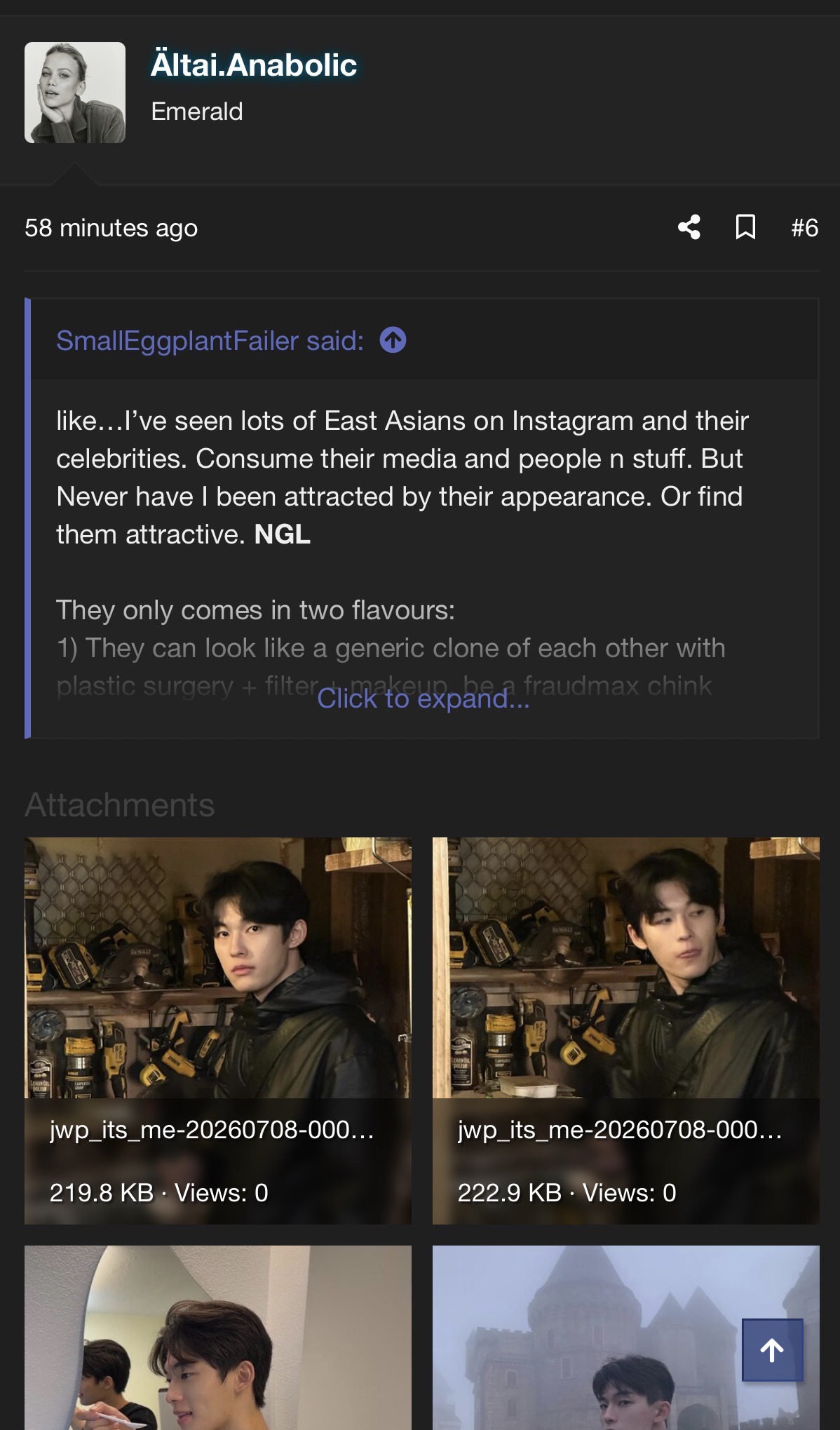Open the attachment showing two men indoors
The image size is (840, 1430).
click(218, 1337)
